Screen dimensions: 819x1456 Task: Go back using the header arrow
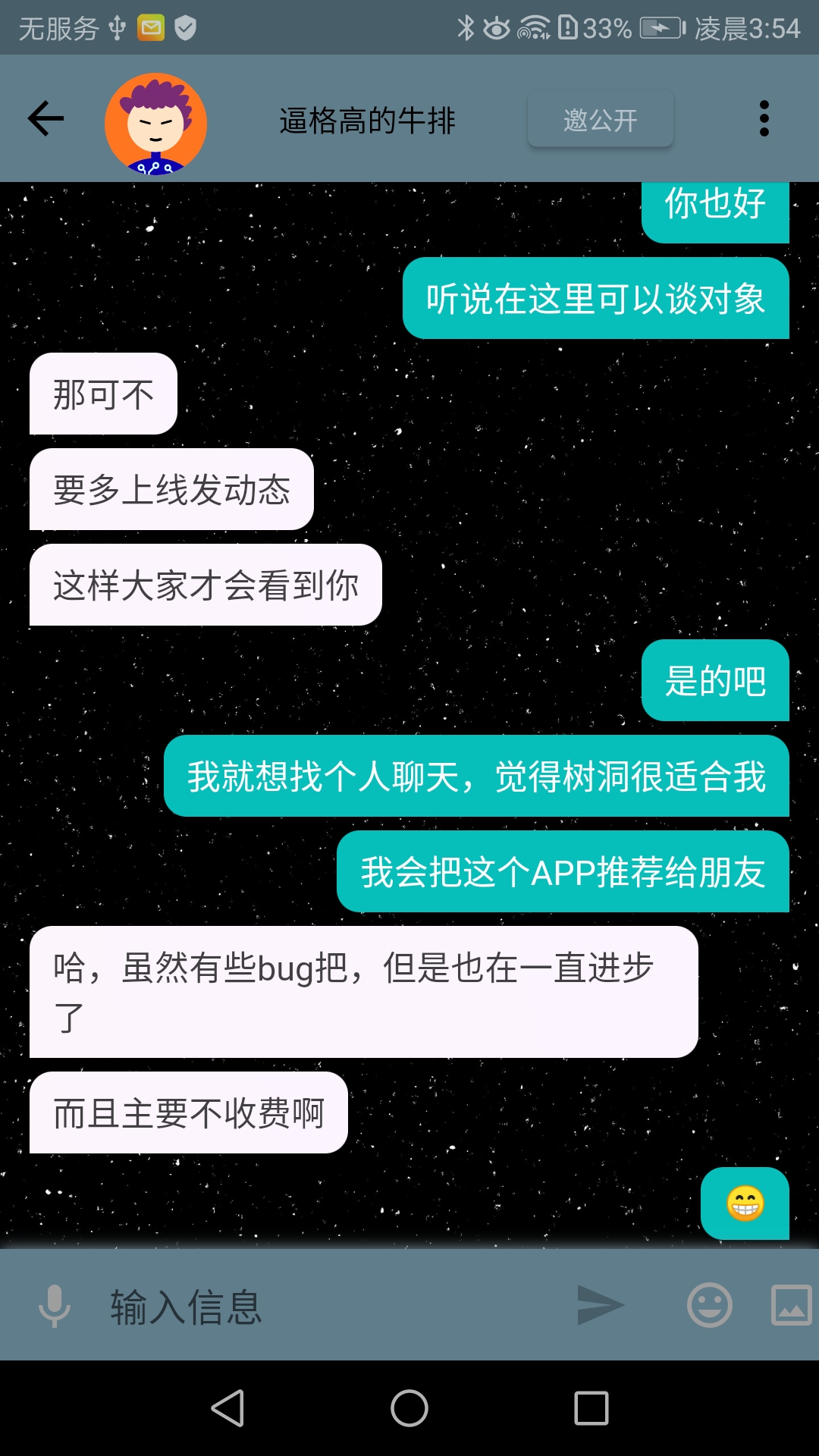(x=45, y=119)
